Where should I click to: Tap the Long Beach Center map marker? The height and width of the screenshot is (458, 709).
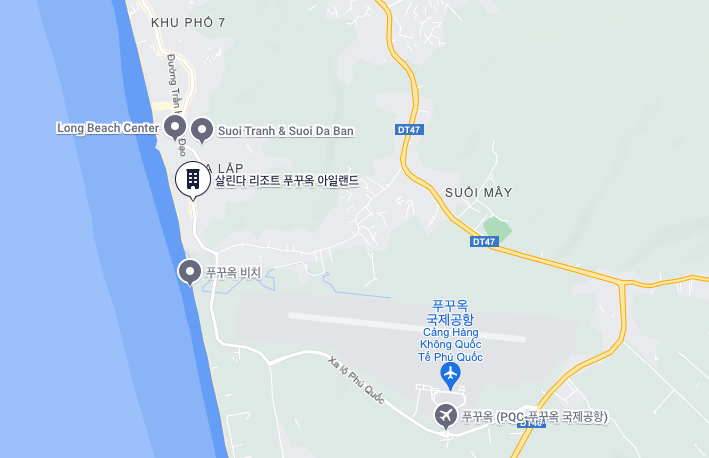pos(174,127)
